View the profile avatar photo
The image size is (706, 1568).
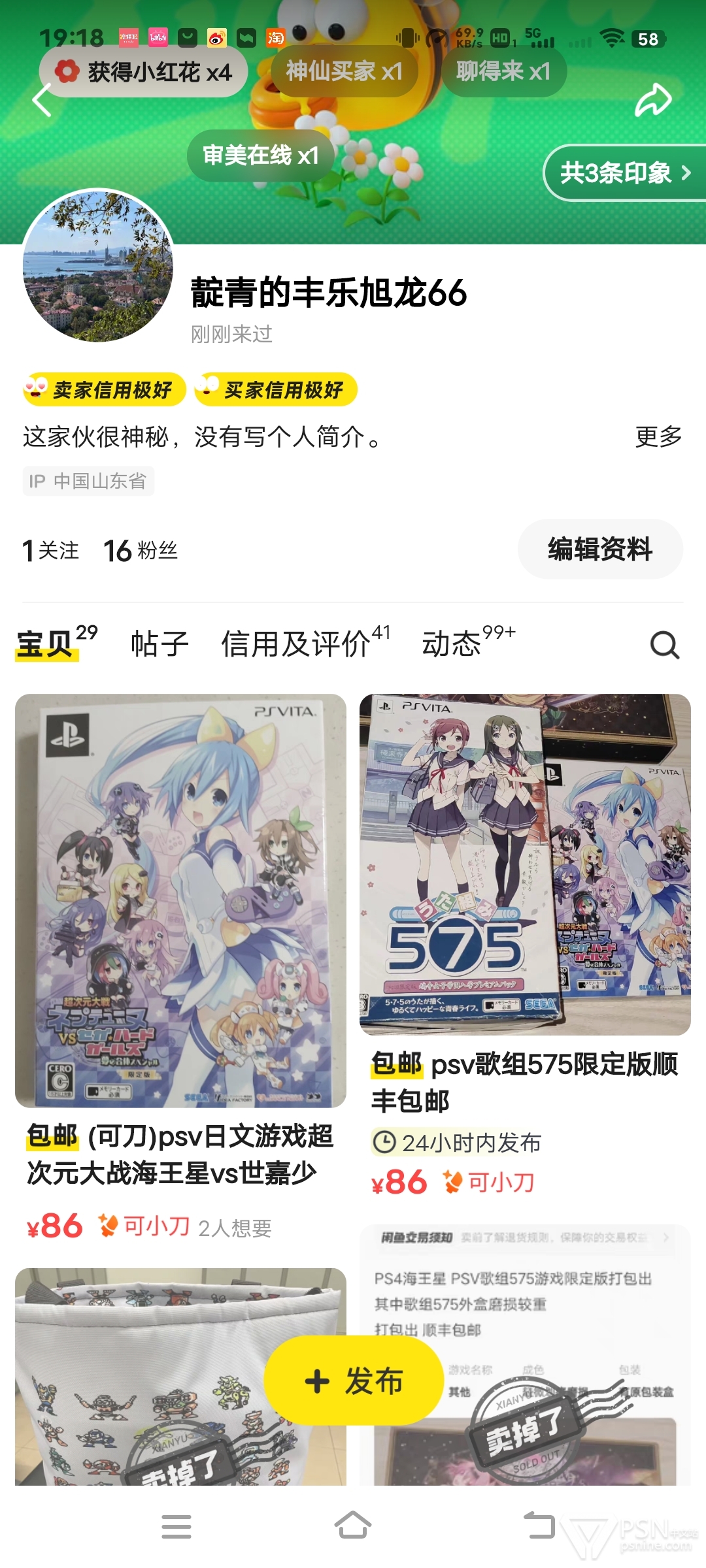[98, 265]
